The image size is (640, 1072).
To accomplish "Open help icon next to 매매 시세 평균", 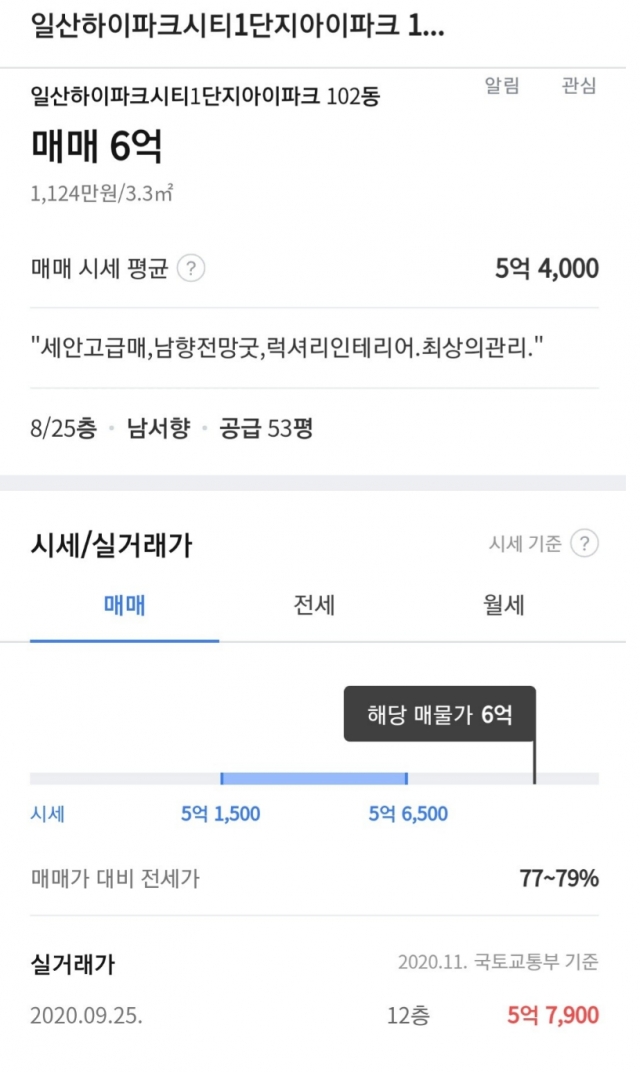I will click(x=191, y=268).
